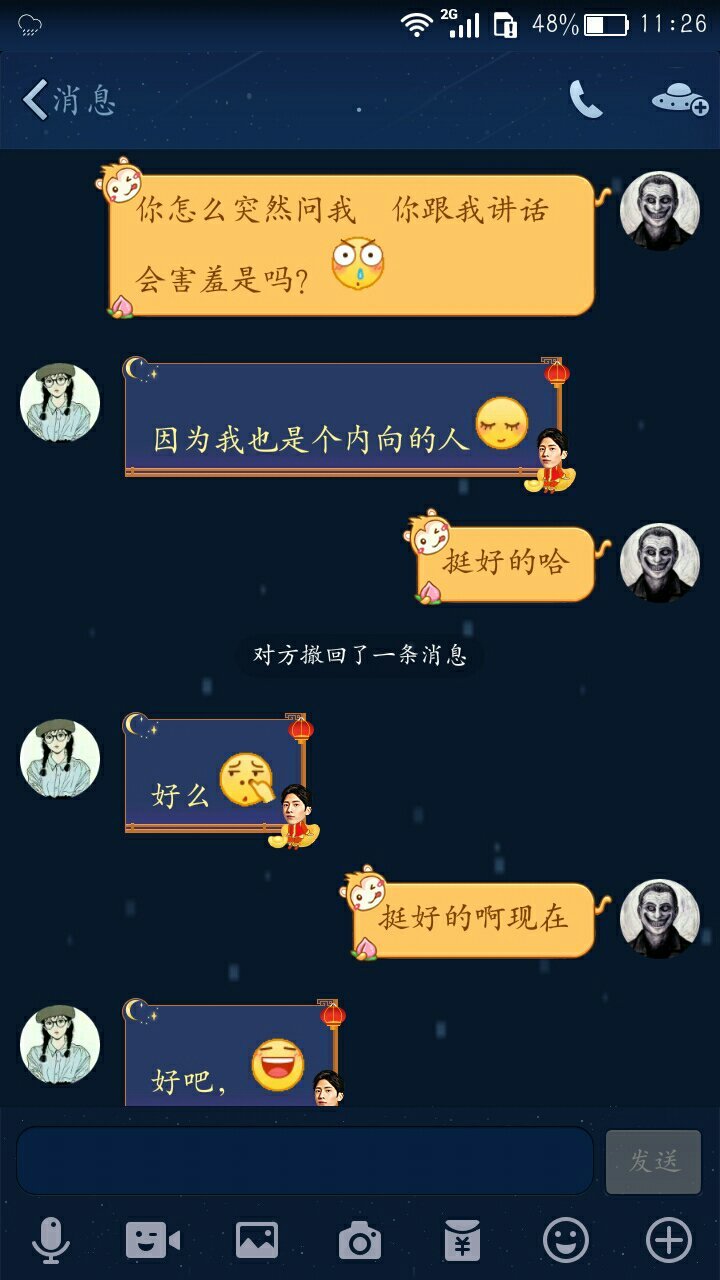Focus the message text input box
Screen dimensions: 720x1280
tap(305, 1161)
